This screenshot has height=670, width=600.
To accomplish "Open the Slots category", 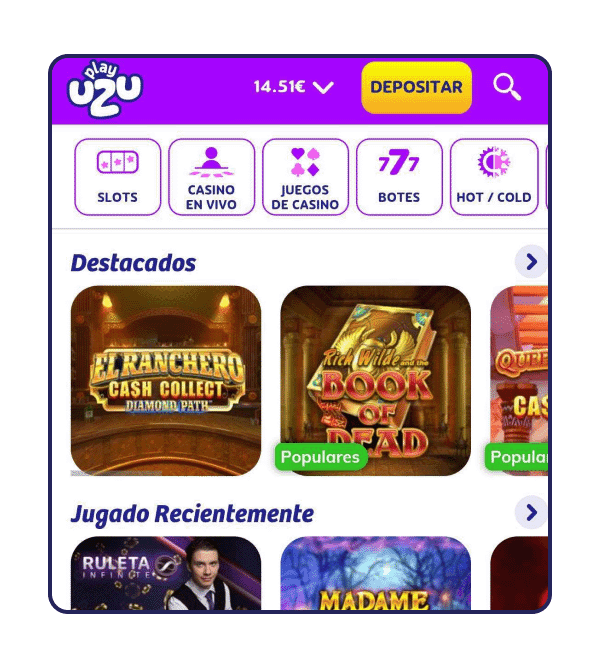I will point(117,177).
